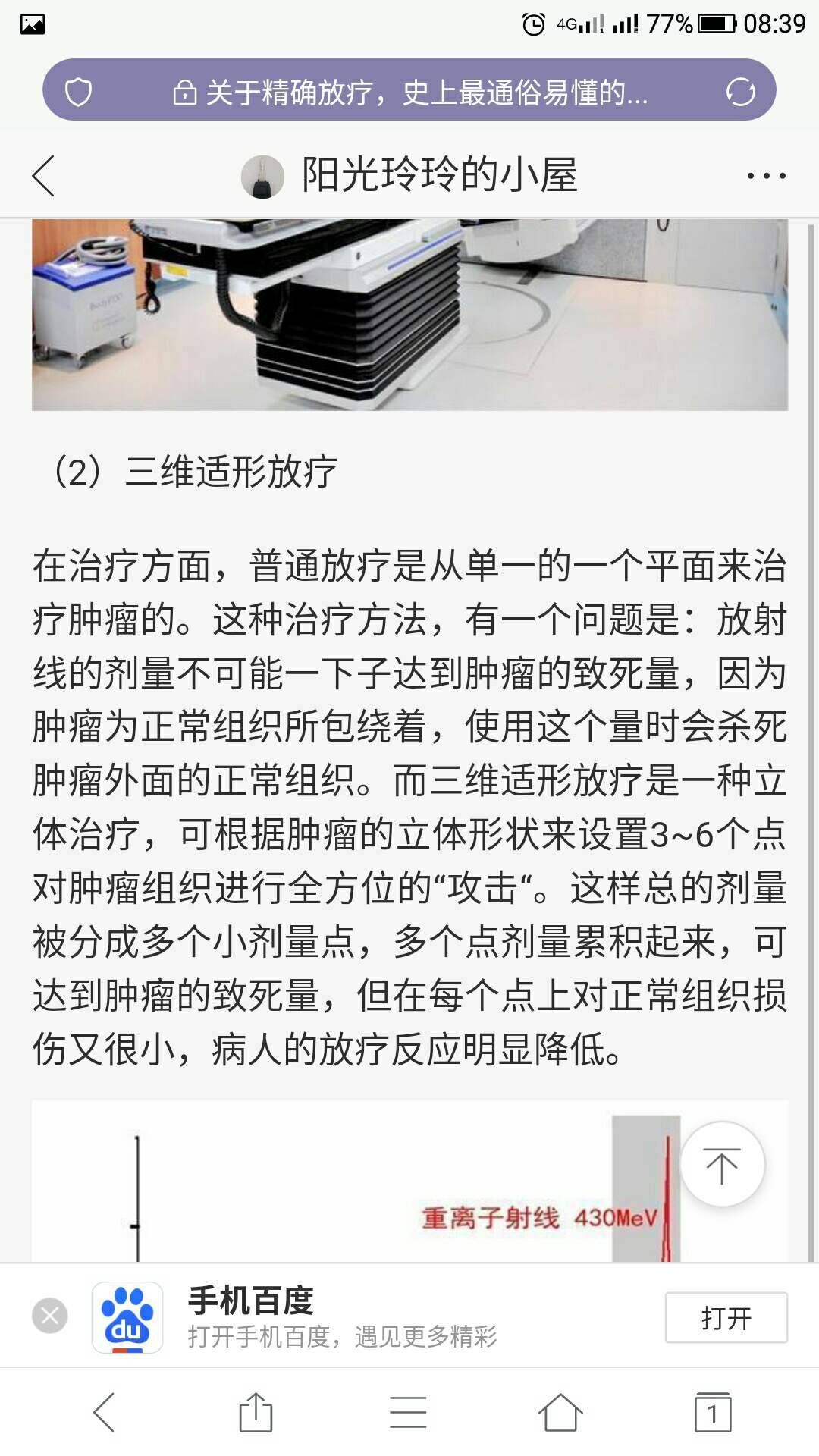Open the address bar with article title
This screenshot has height=1456, width=819.
[409, 93]
